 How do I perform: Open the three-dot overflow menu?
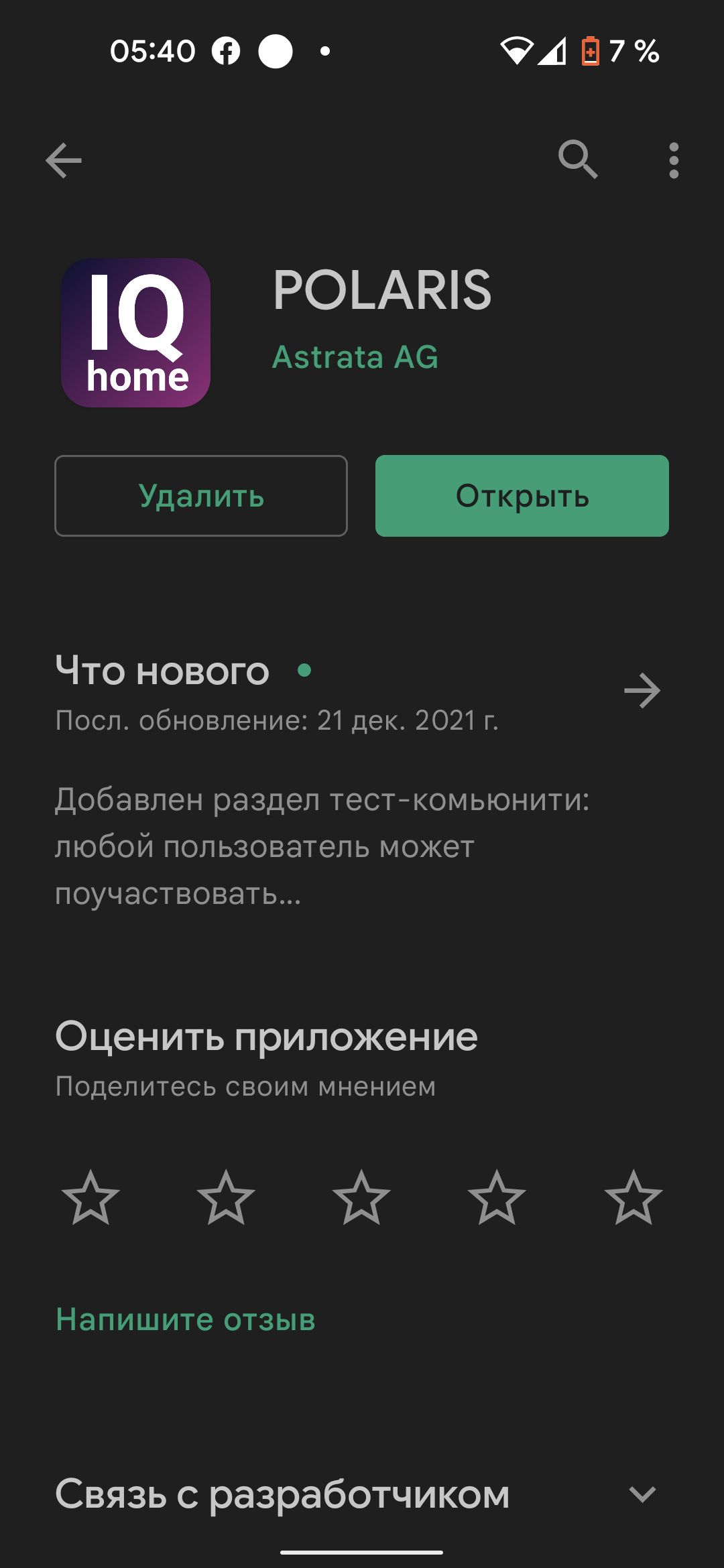(x=674, y=161)
